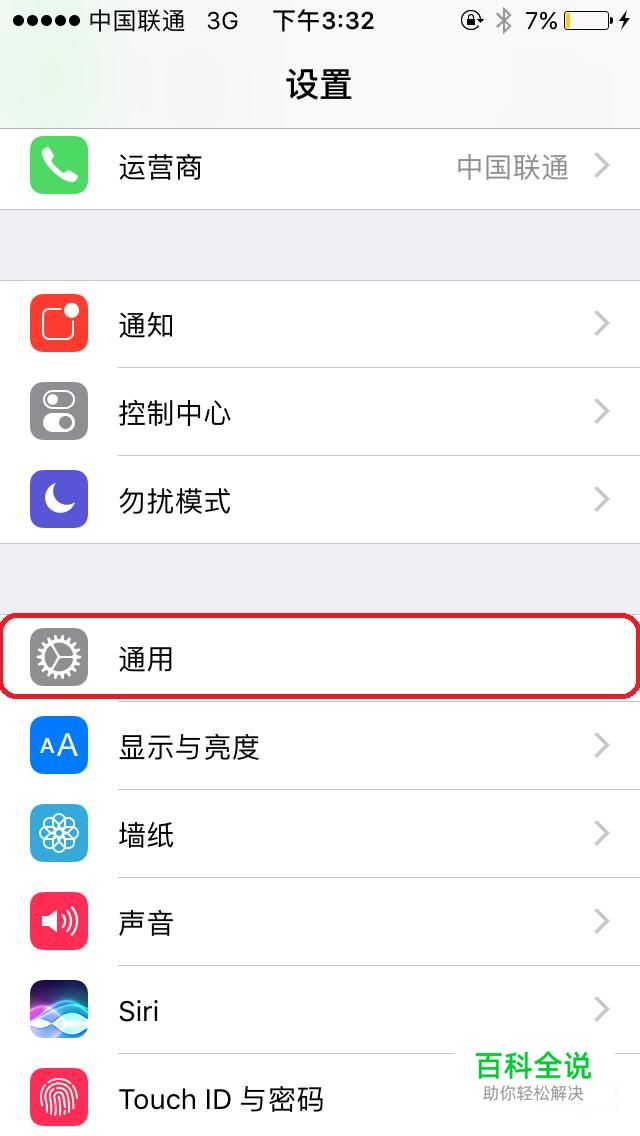
Task: Go to 控制中心 settings
Action: (320, 412)
